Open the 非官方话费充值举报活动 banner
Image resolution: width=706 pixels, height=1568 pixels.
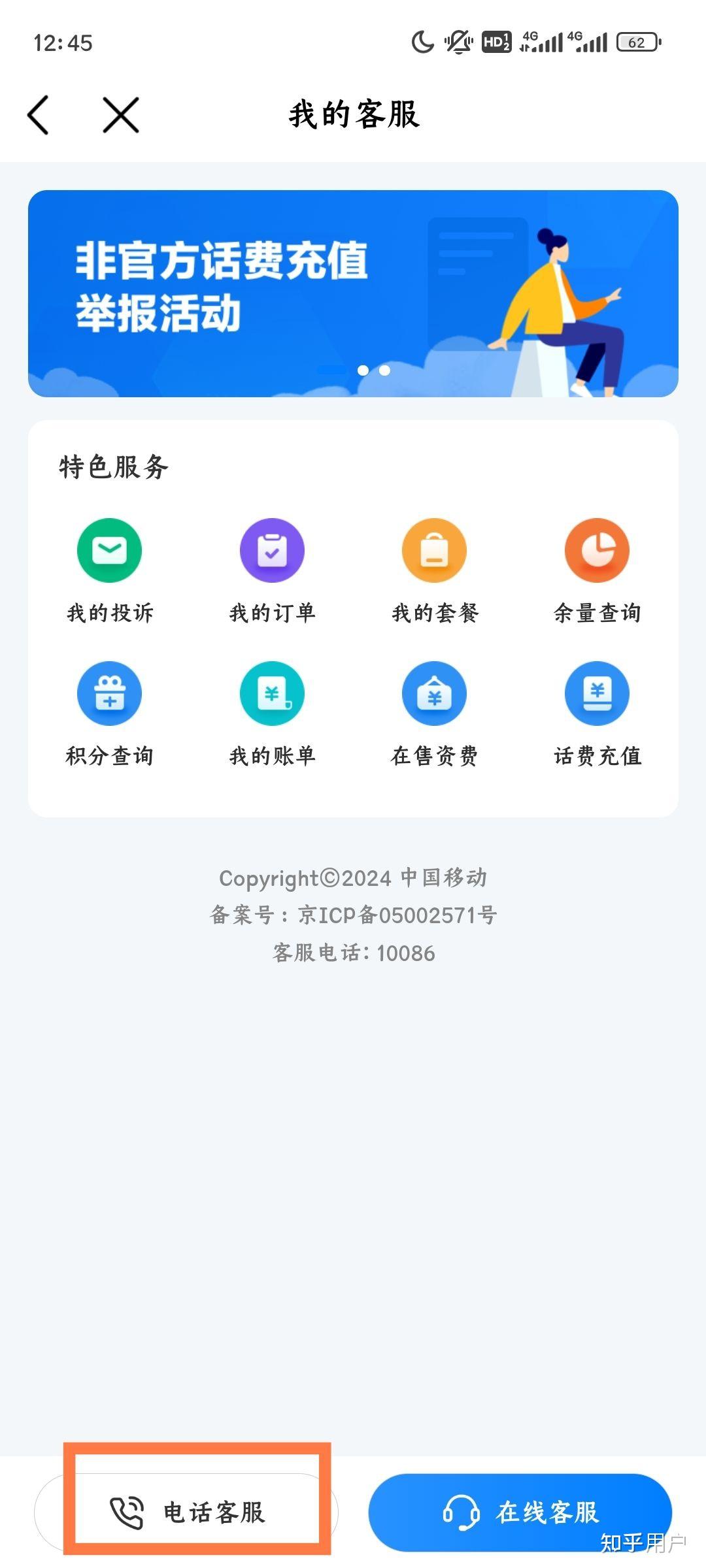click(x=353, y=292)
